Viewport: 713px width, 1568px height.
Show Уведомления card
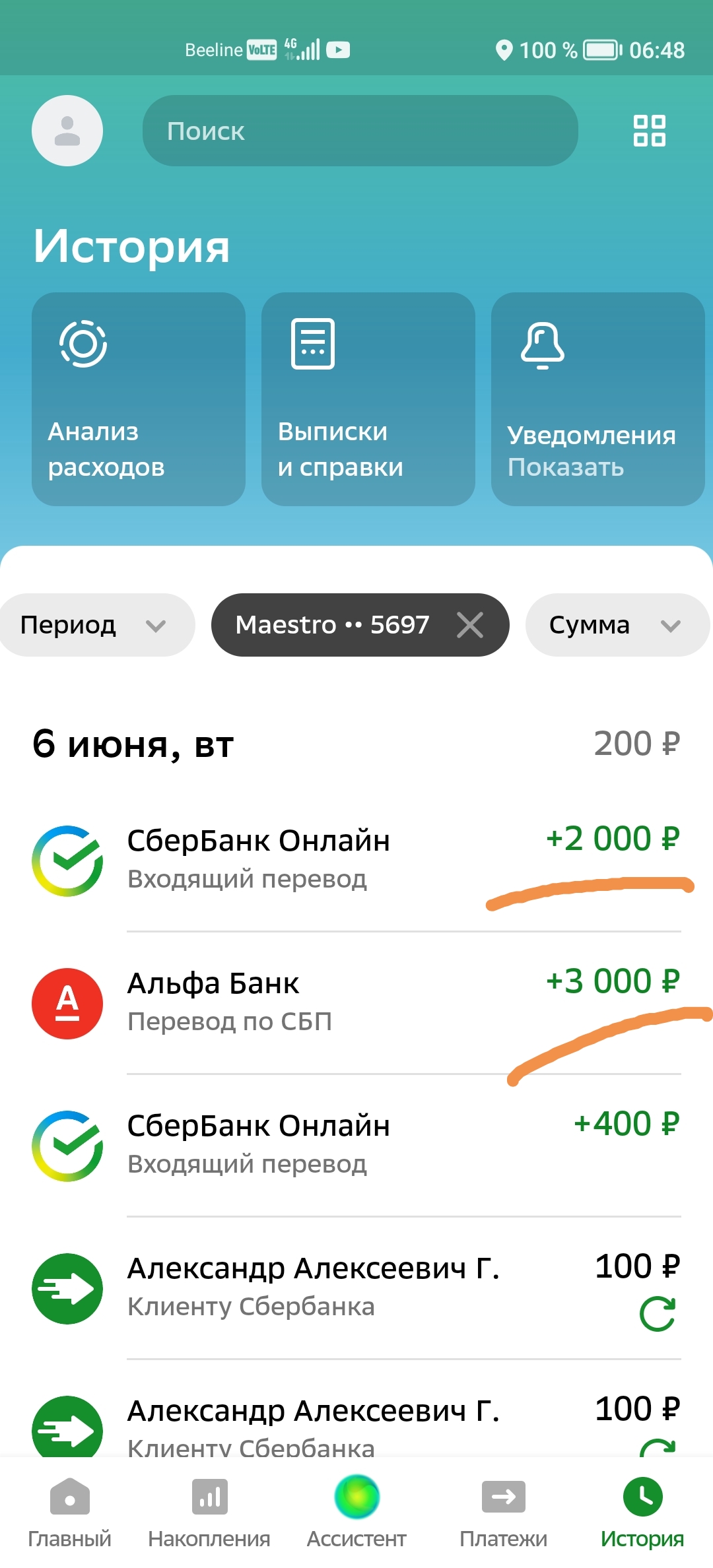[597, 399]
